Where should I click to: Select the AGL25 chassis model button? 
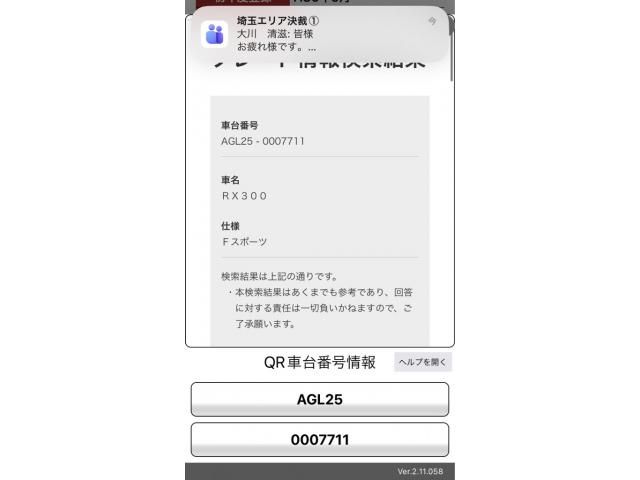(x=319, y=399)
